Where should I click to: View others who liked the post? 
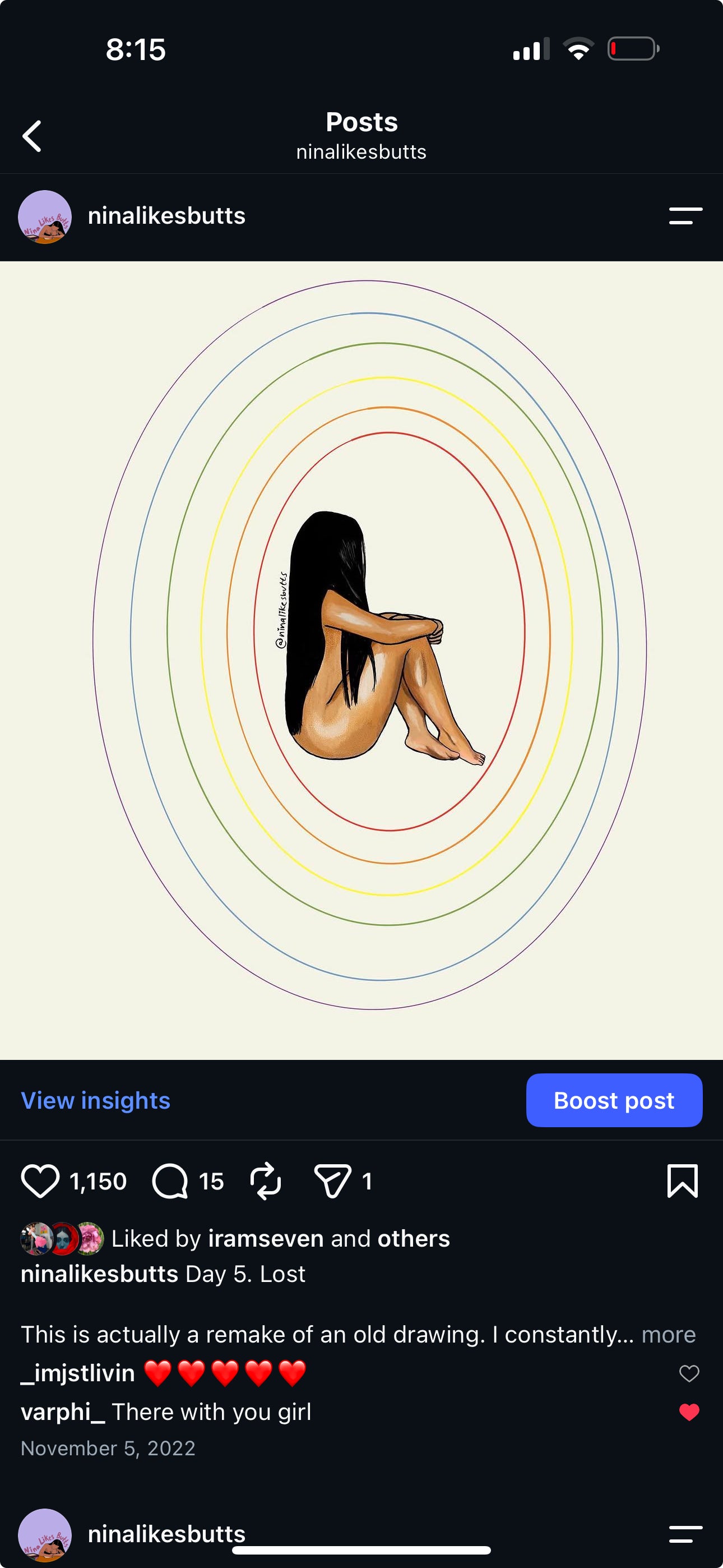[x=414, y=1239]
